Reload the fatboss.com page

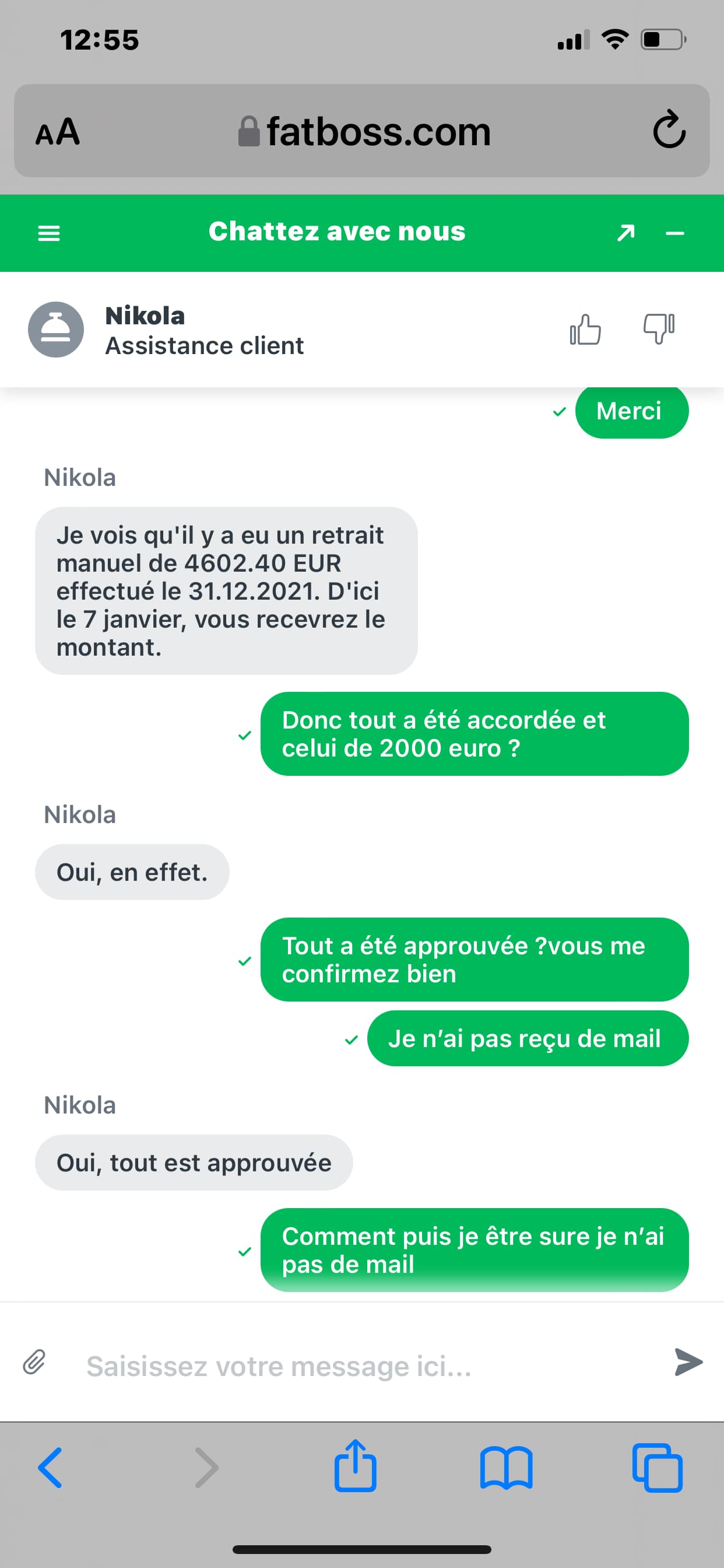[x=669, y=129]
